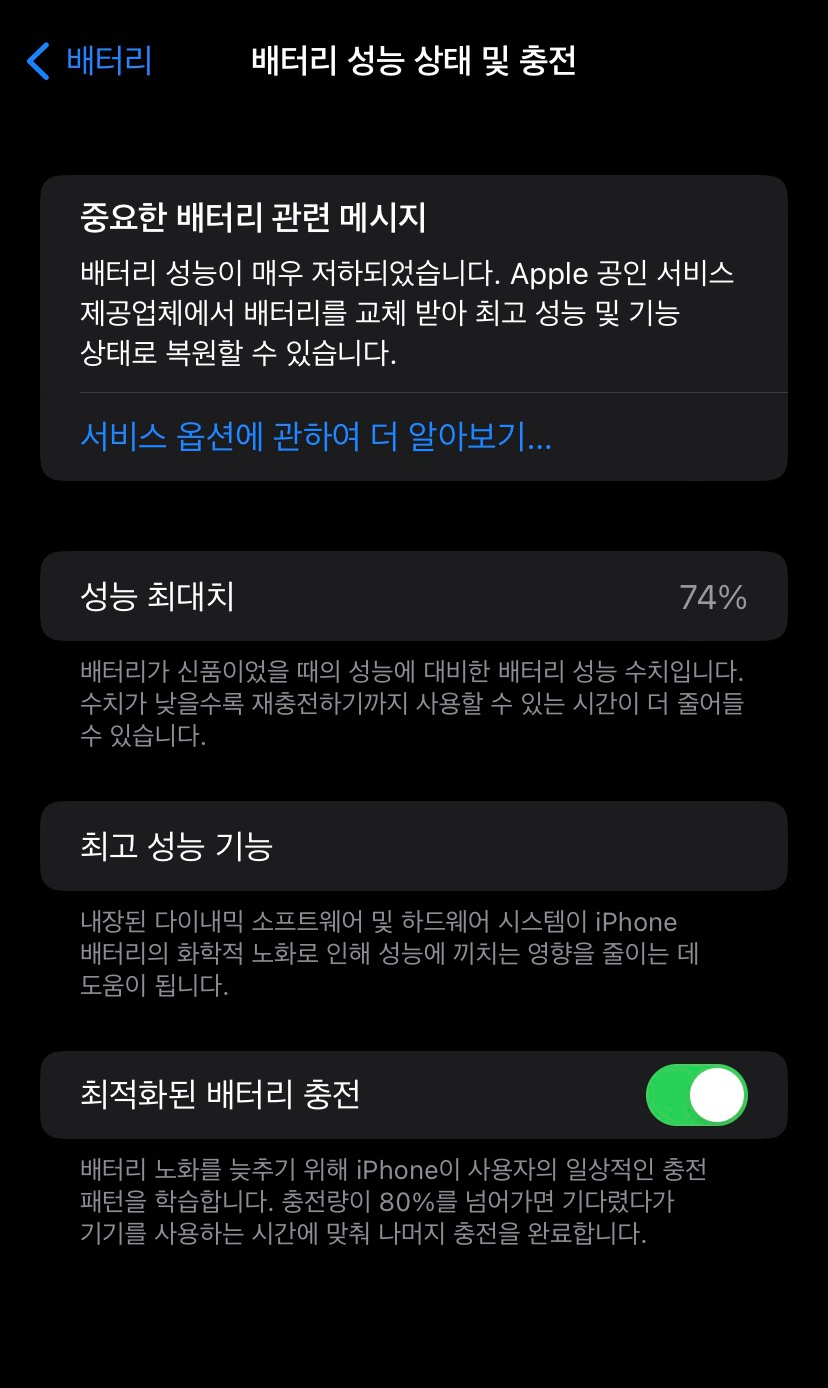Viewport: 828px width, 1388px height.
Task: Open the 서비스 옵션에 관하여 더 알아보기 link
Action: [315, 437]
